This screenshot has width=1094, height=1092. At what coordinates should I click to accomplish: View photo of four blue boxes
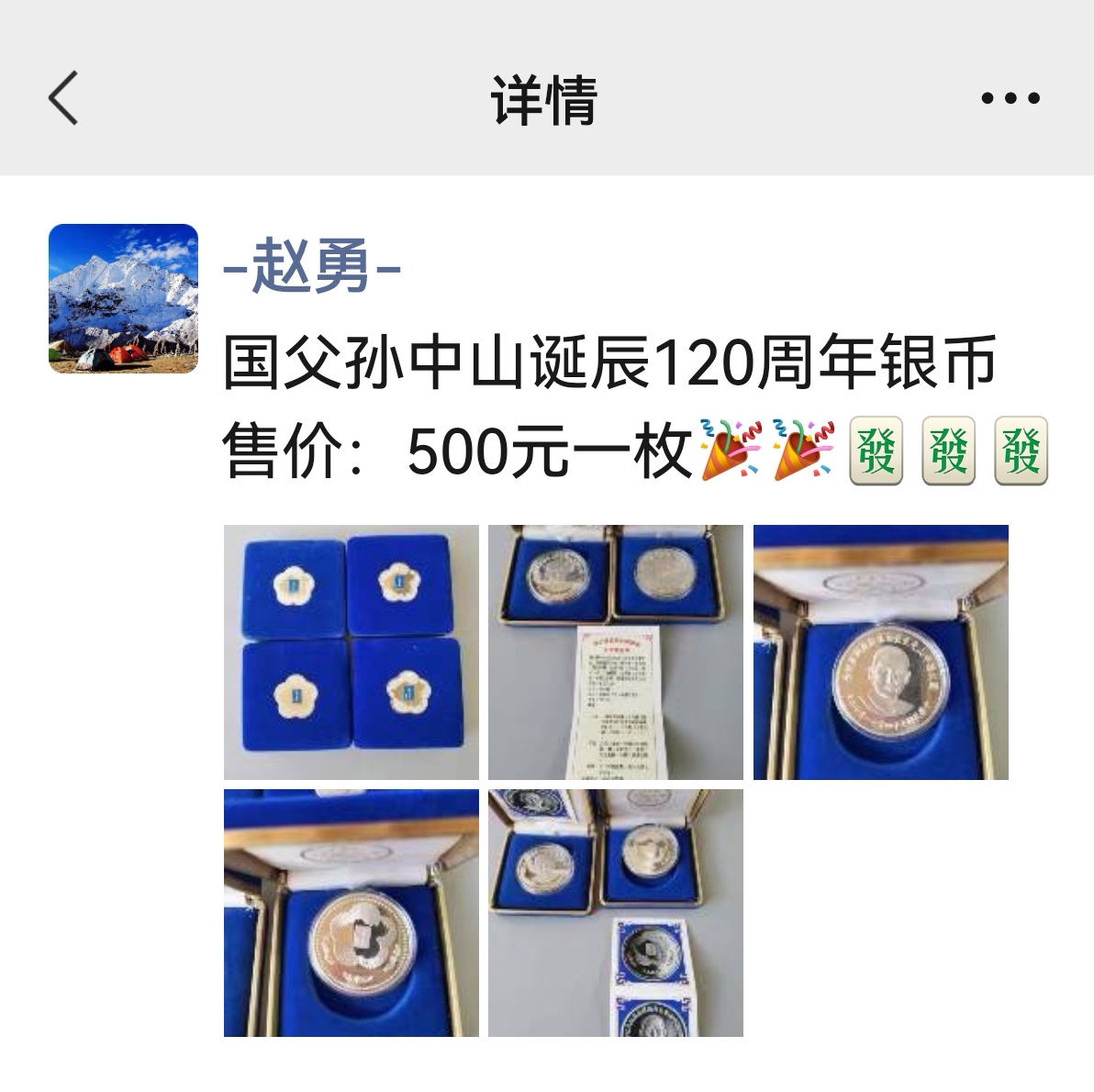click(x=352, y=652)
